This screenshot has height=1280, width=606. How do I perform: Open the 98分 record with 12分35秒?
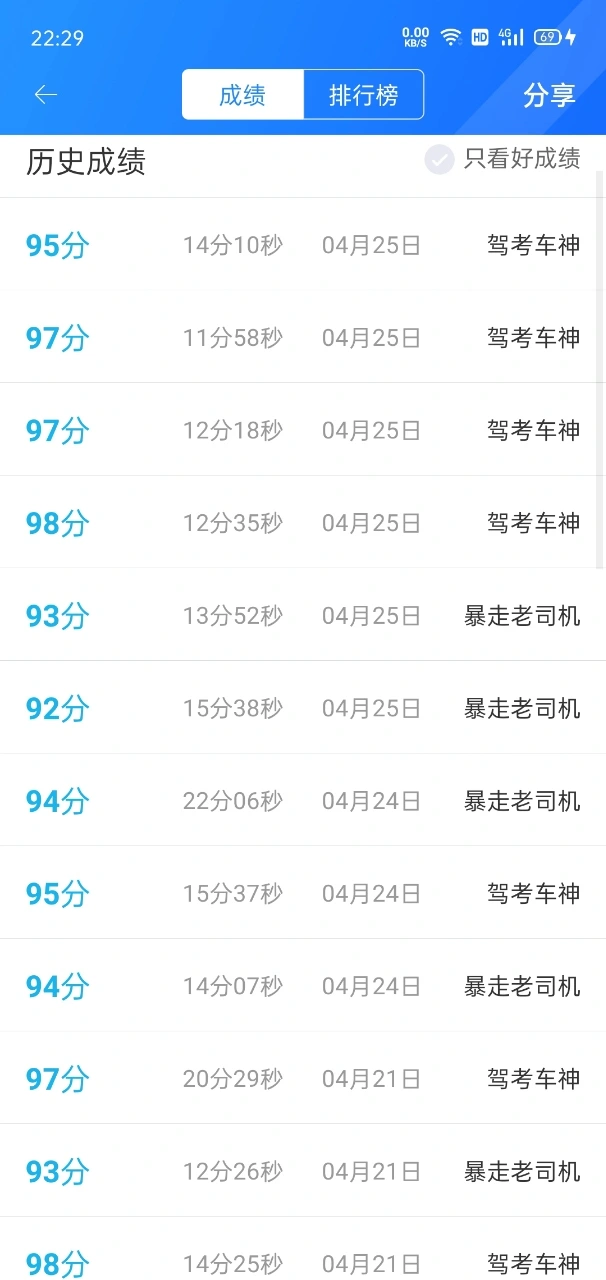[303, 522]
